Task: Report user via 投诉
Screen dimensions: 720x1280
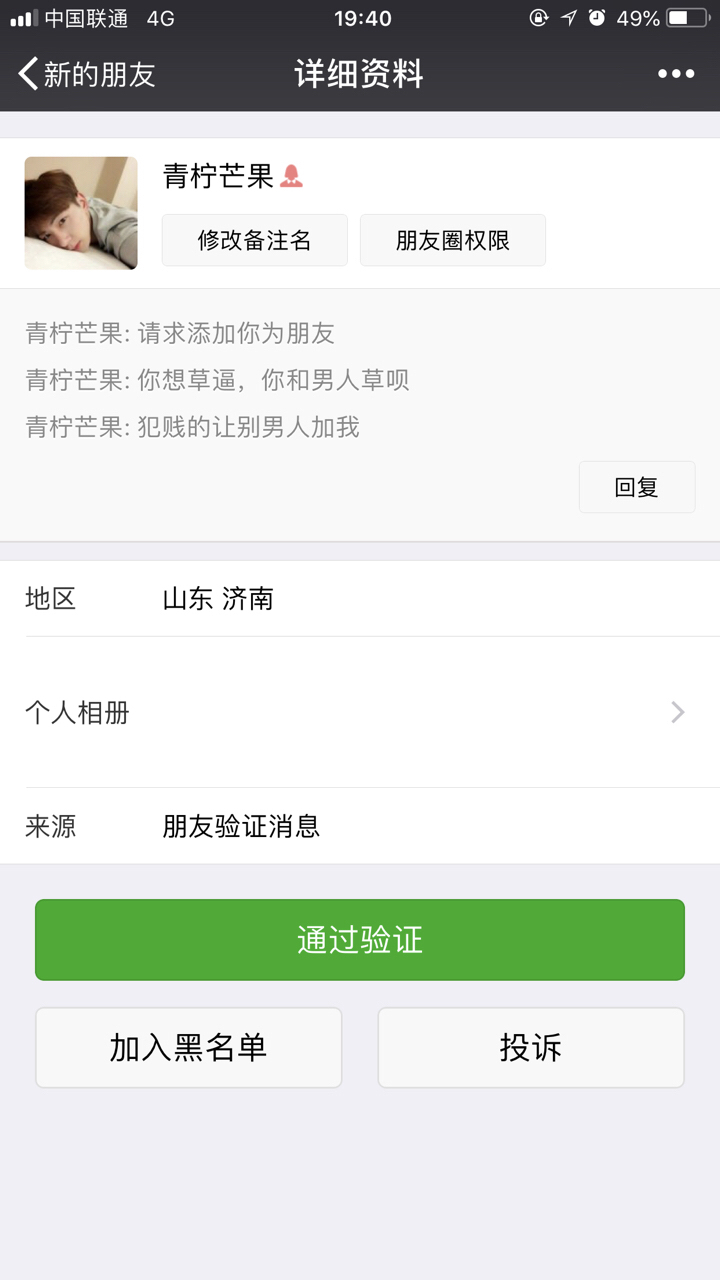Action: (x=530, y=1047)
